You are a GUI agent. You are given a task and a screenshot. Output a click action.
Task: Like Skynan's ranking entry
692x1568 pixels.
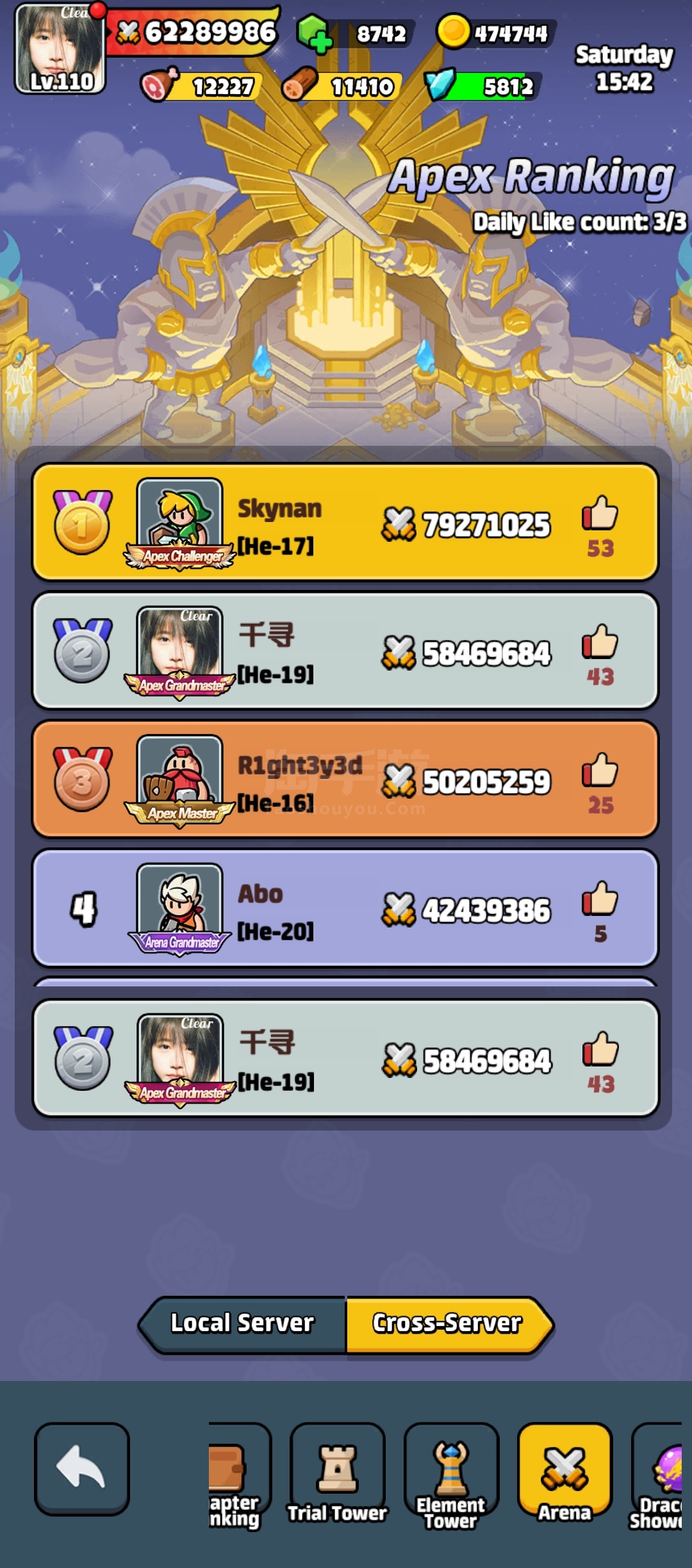(x=600, y=514)
